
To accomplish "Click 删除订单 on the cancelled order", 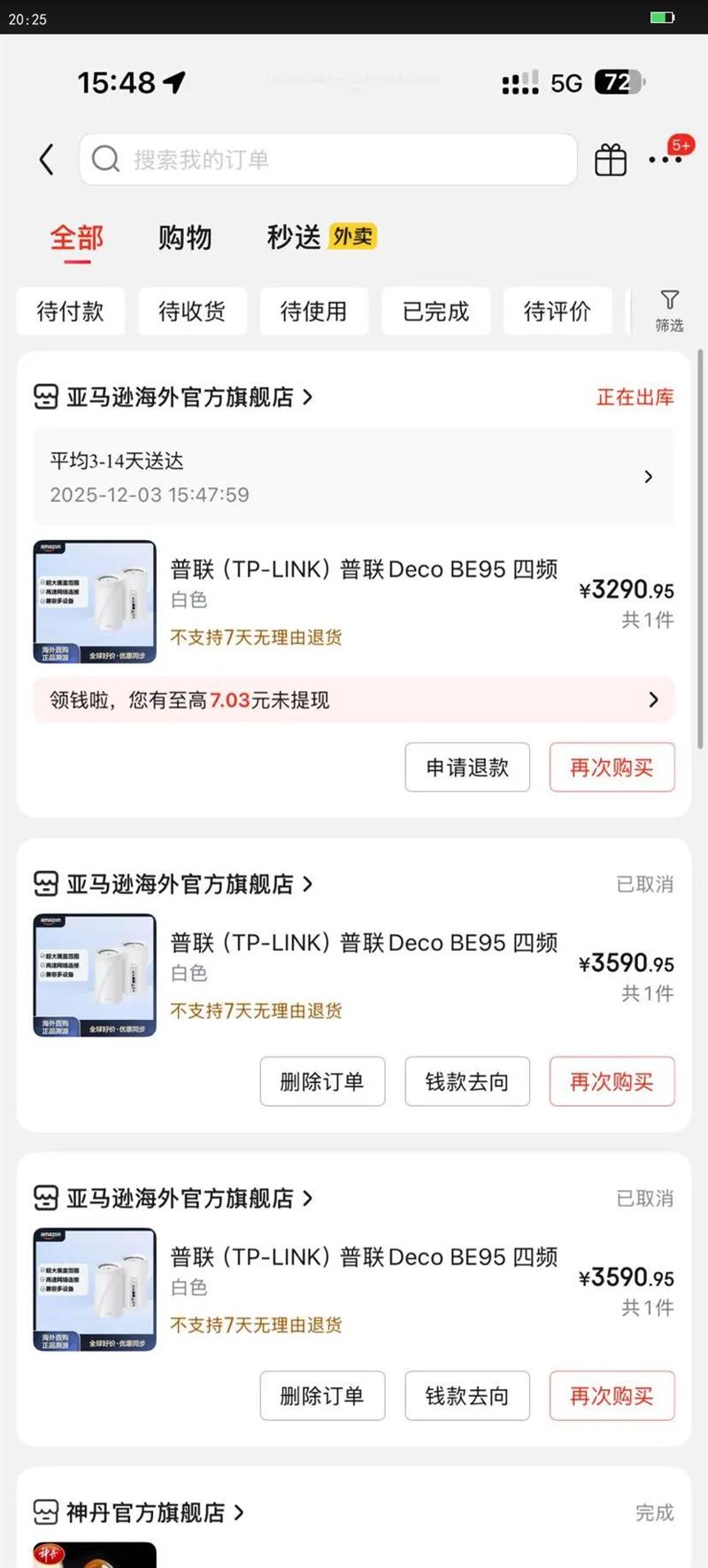I will point(322,1081).
